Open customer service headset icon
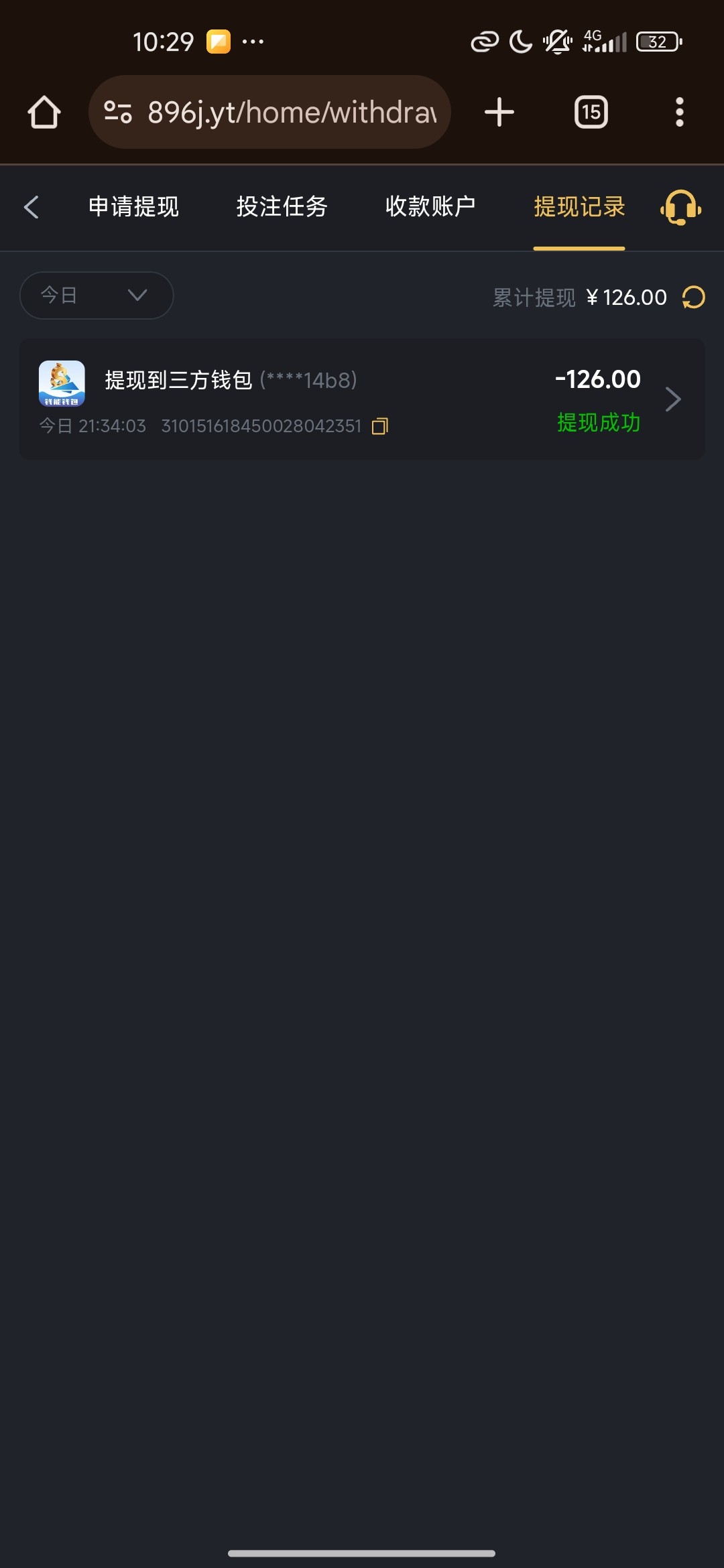 click(x=680, y=207)
